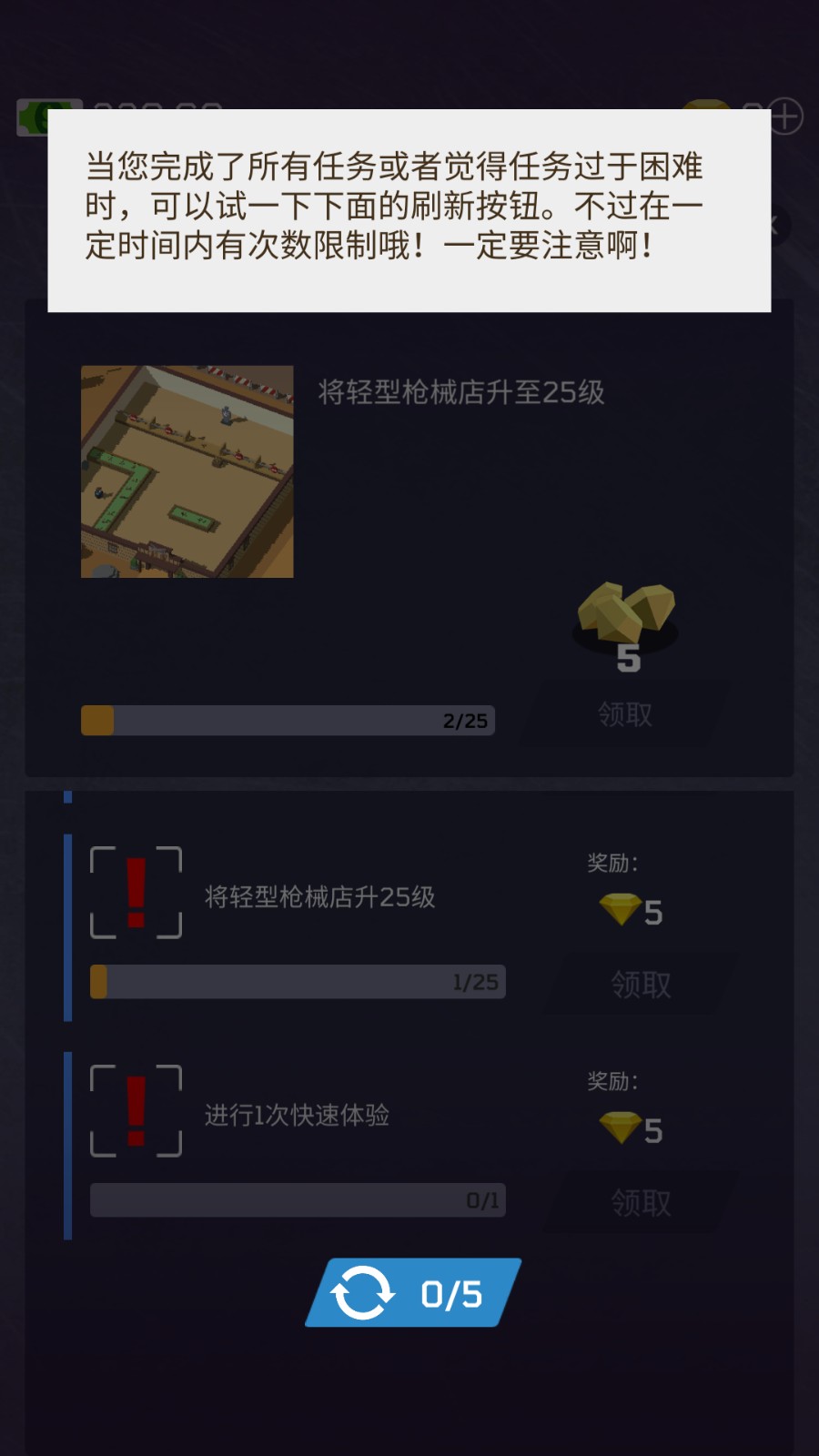Screen dimensions: 819x1456
Task: Click the 2/25 progress bar
Action: pos(287,720)
